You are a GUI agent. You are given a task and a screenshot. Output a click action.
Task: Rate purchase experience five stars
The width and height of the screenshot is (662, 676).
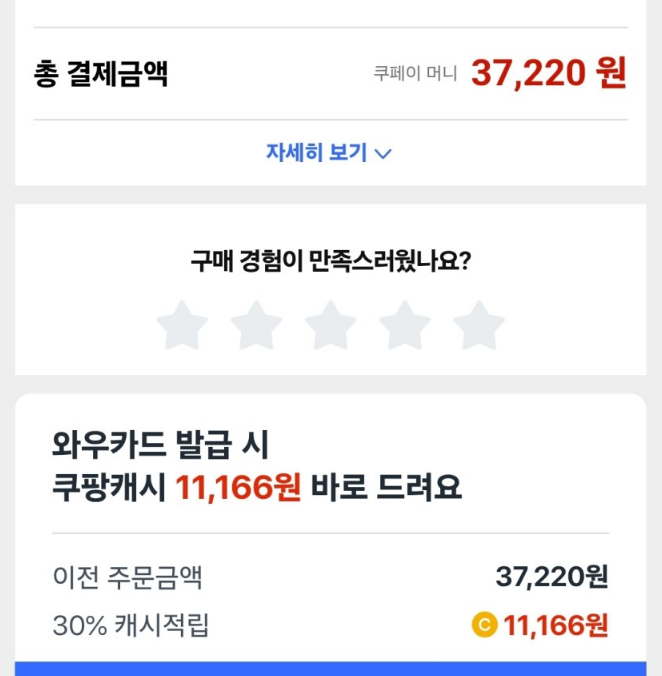(479, 326)
